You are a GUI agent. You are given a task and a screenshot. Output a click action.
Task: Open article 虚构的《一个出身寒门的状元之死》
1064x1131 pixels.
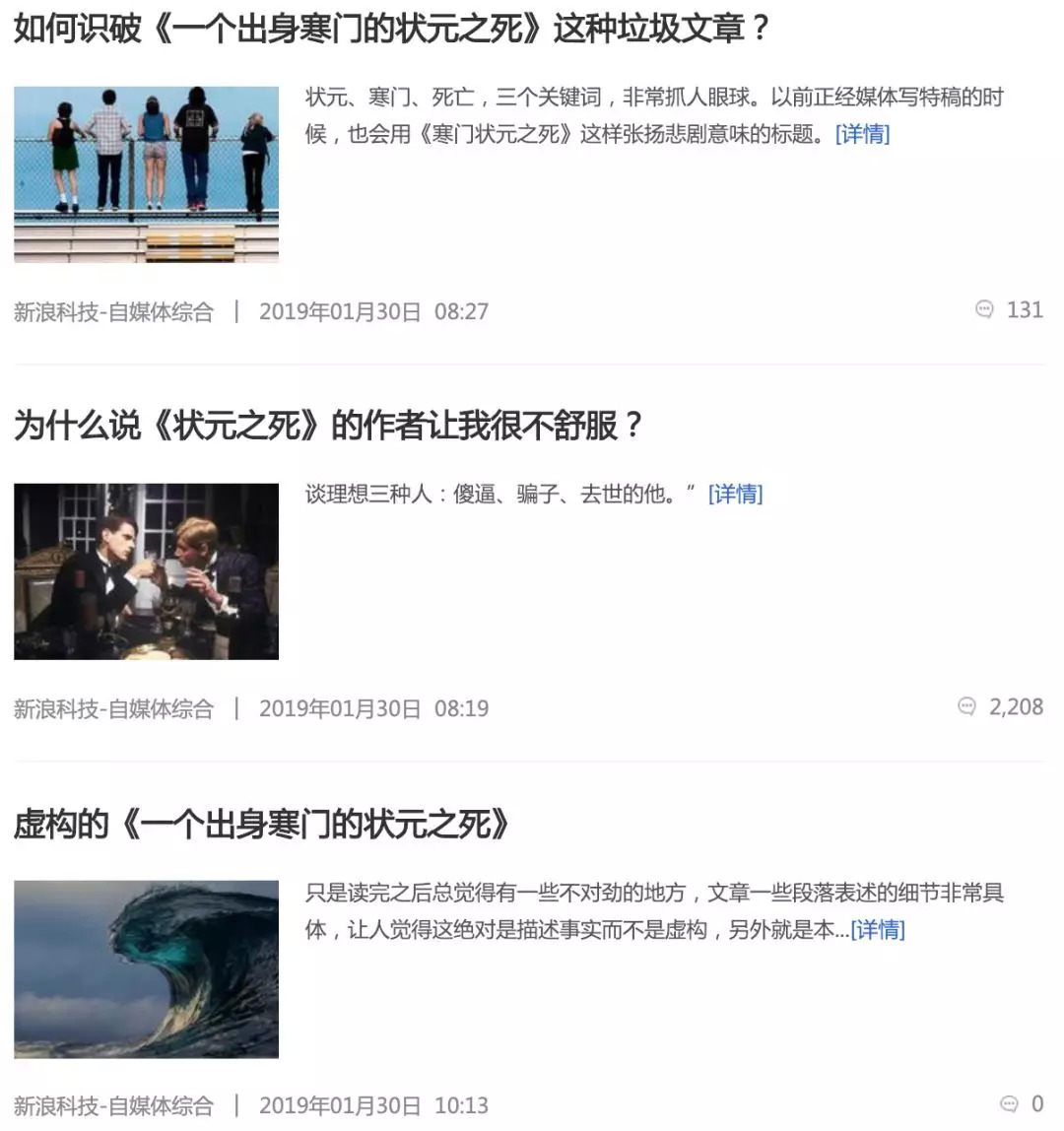262,824
